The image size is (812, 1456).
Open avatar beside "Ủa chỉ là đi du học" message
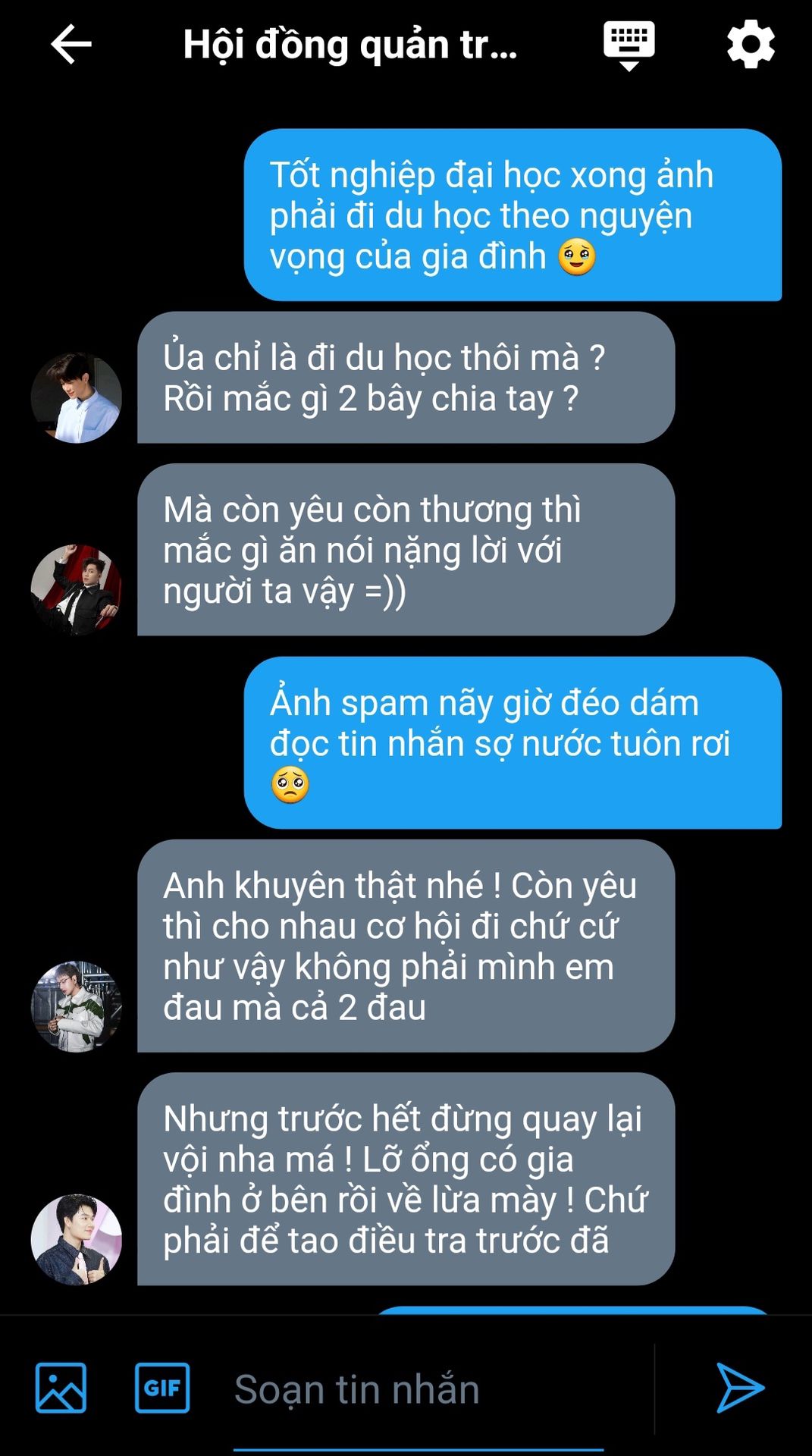(x=76, y=397)
